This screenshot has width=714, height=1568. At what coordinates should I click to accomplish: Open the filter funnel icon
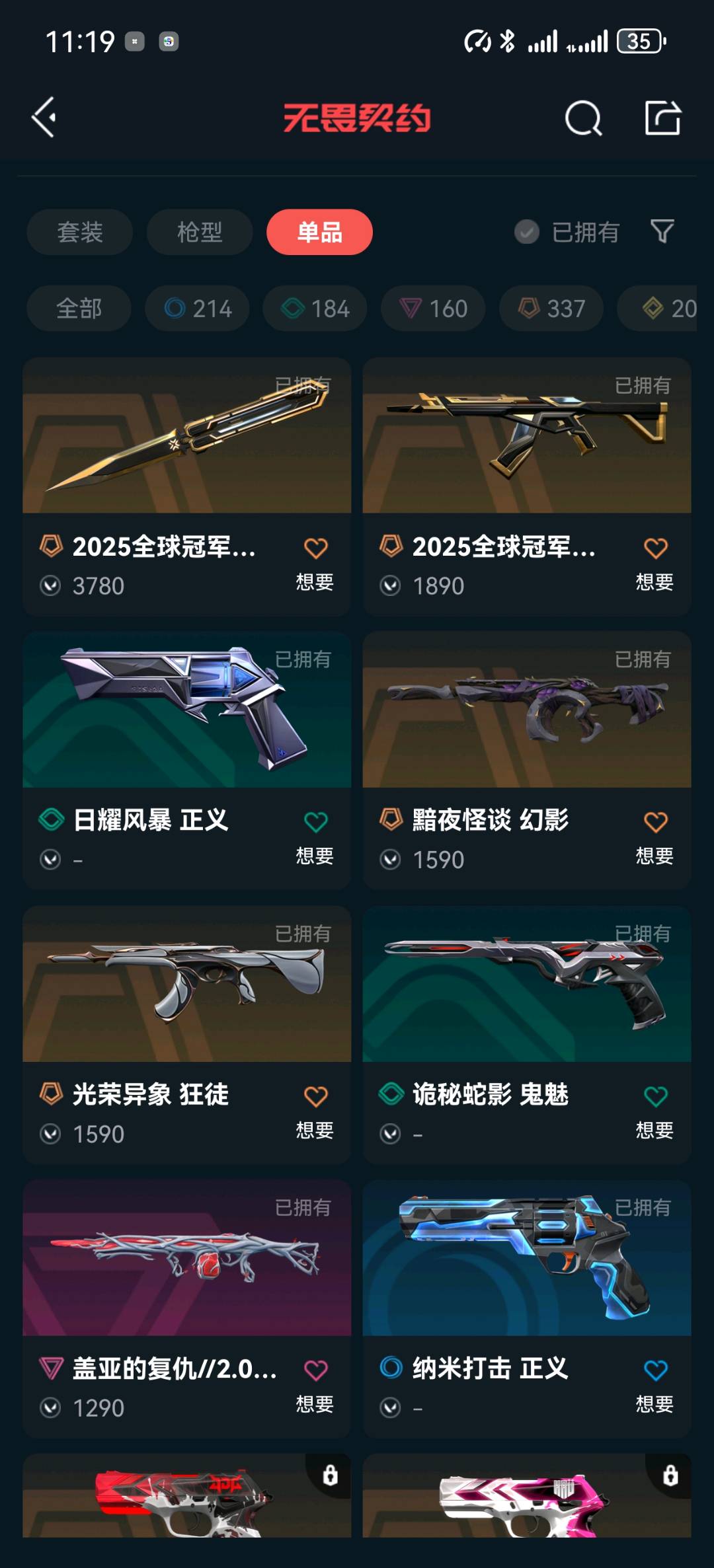pos(662,231)
